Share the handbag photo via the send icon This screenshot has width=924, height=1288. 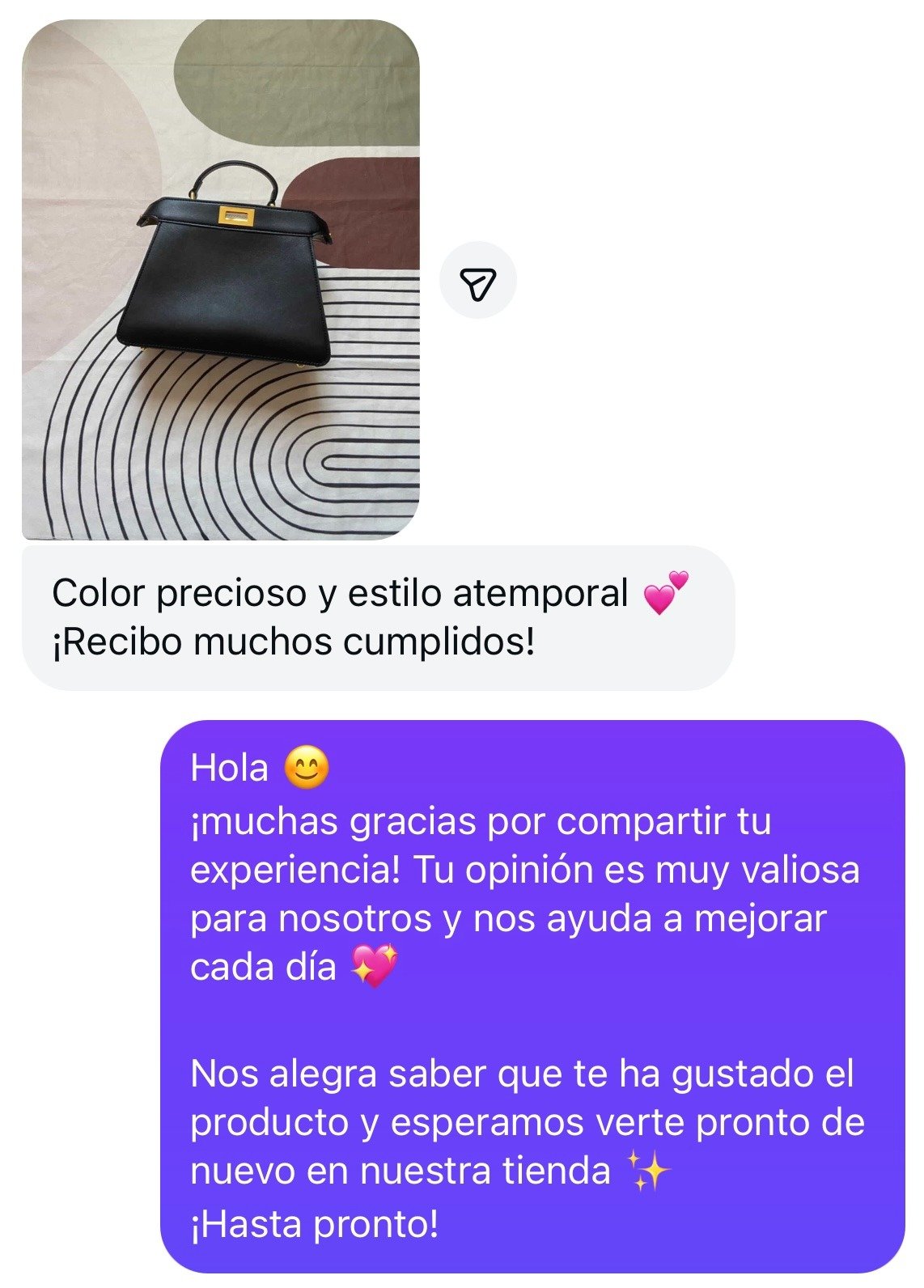[x=477, y=281]
